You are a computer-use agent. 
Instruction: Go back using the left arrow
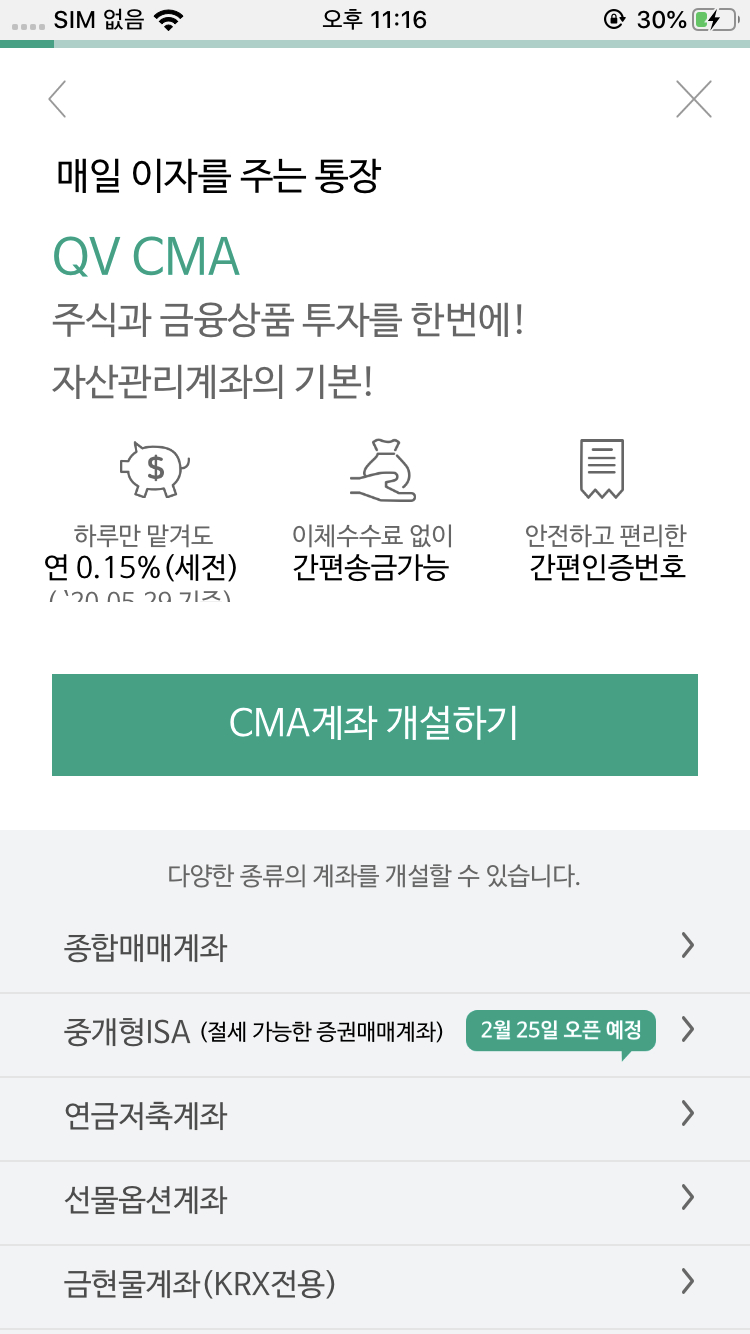click(58, 99)
